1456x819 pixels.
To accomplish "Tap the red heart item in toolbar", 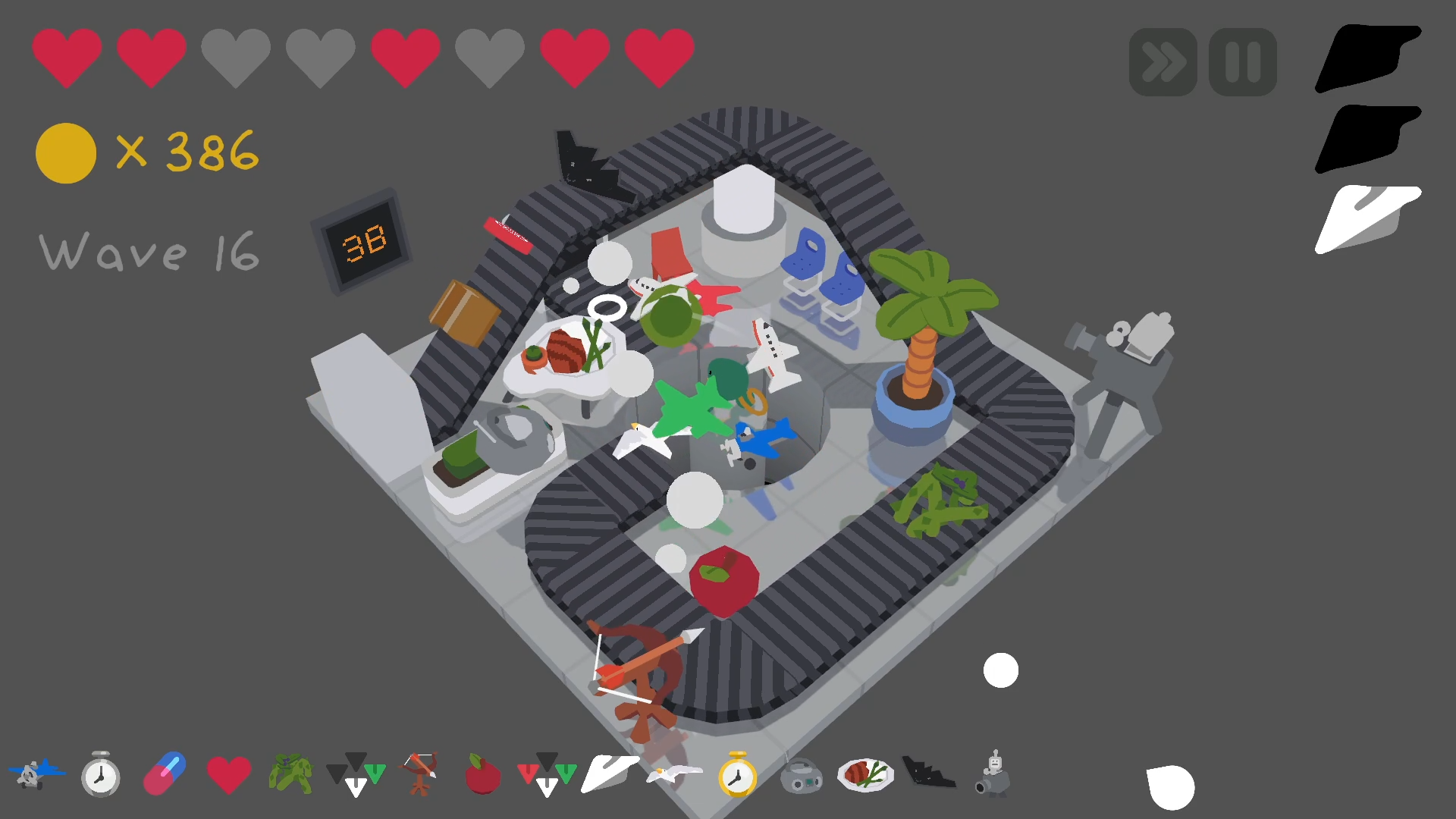I will tap(228, 775).
